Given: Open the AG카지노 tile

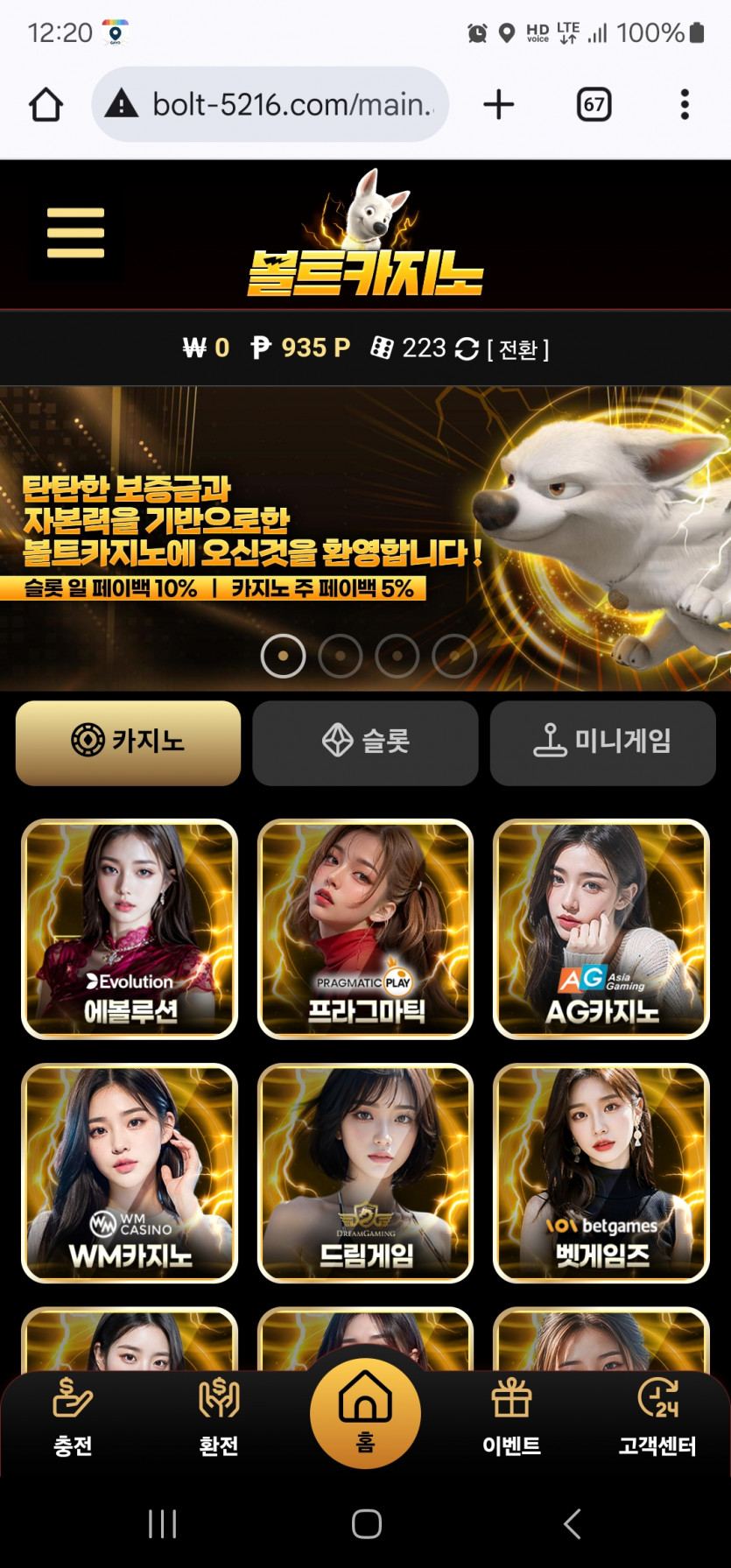Looking at the screenshot, I should click(601, 929).
